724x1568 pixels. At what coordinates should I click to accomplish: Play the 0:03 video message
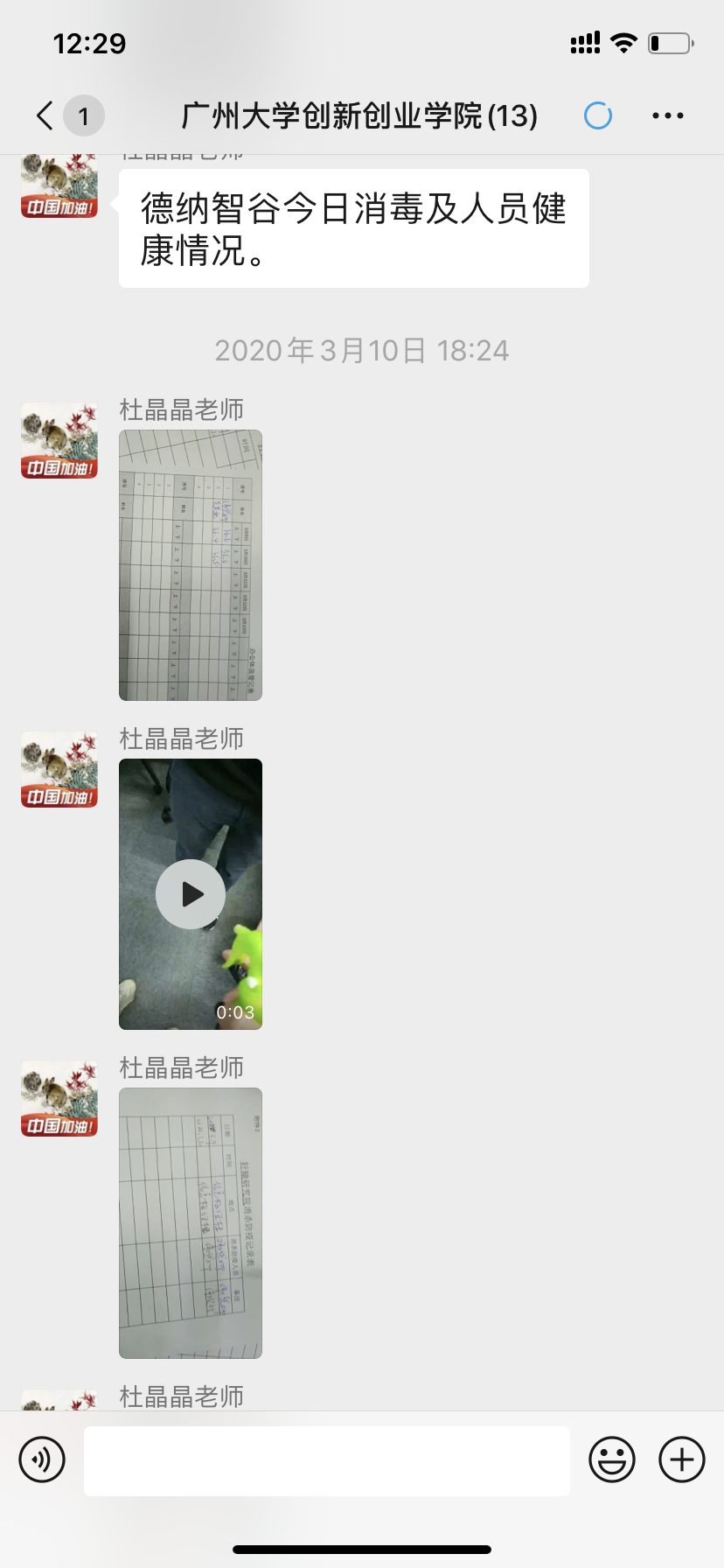(191, 894)
